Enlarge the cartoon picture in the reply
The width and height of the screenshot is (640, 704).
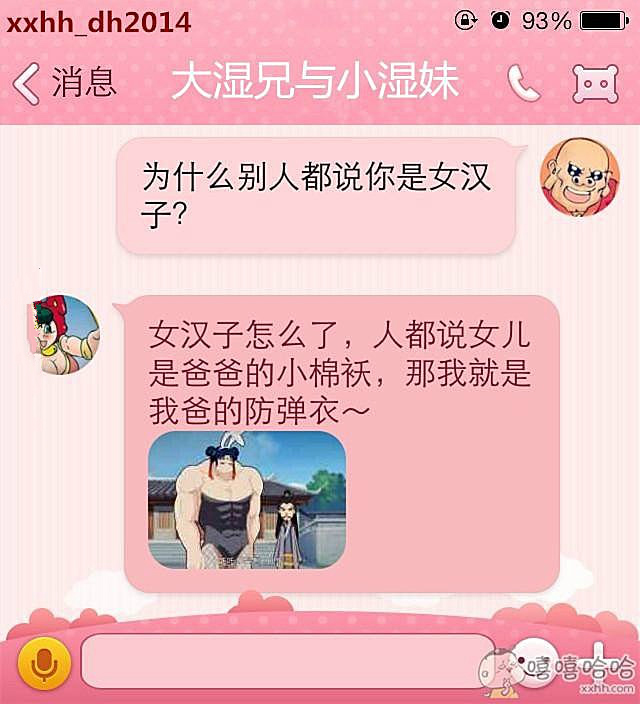click(x=246, y=501)
